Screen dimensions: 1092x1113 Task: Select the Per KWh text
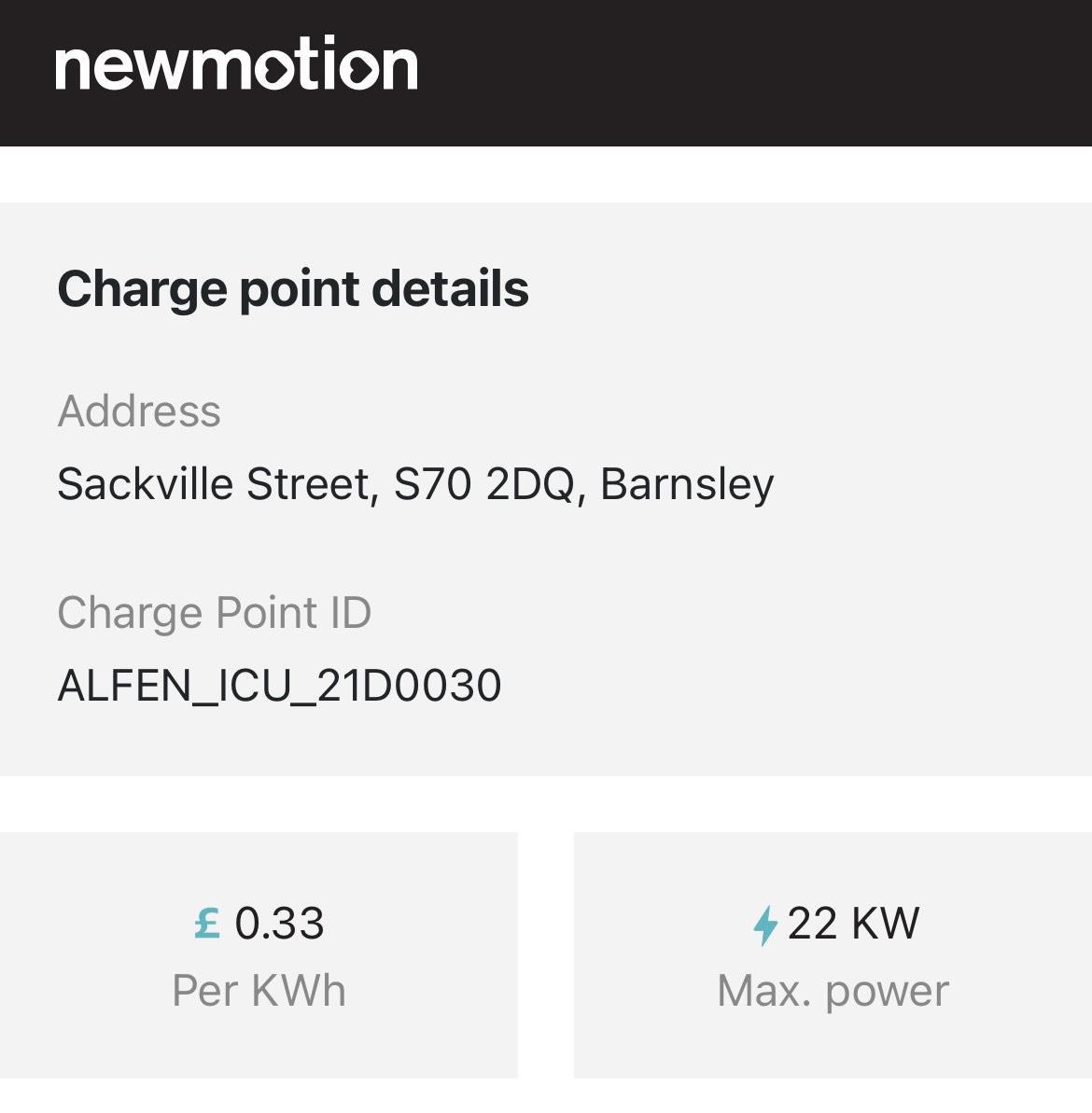(259, 992)
